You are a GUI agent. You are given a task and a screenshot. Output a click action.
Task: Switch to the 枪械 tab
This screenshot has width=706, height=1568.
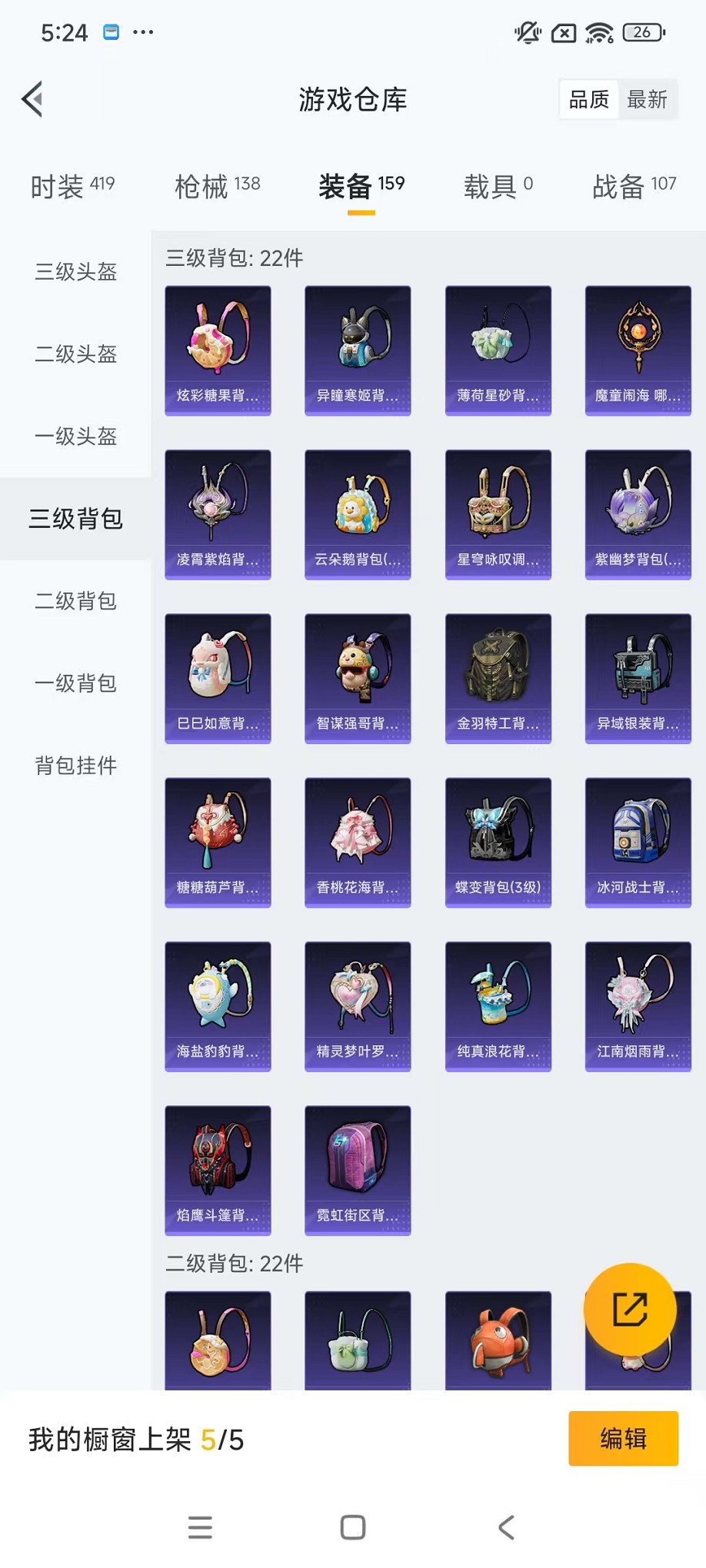(218, 186)
